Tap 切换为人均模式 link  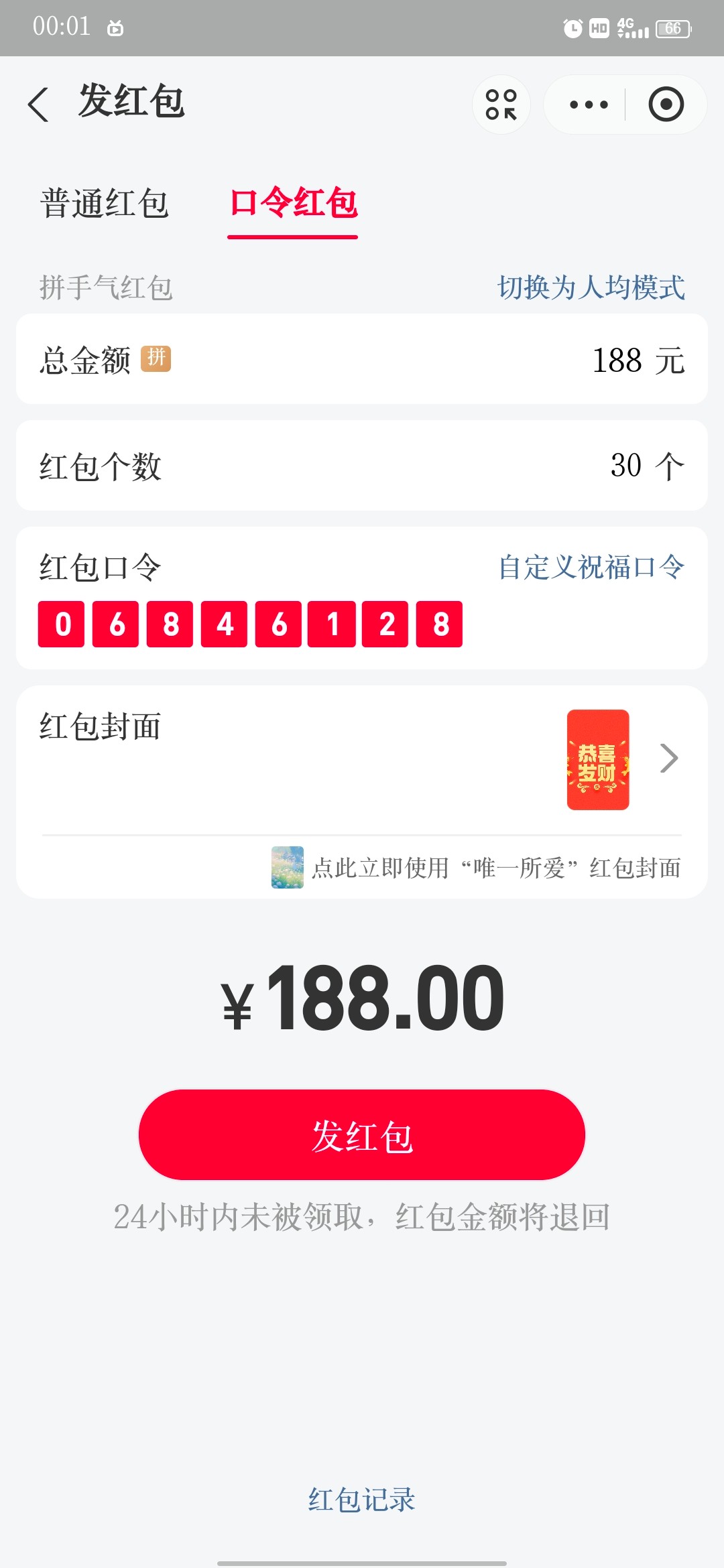pyautogui.click(x=591, y=287)
